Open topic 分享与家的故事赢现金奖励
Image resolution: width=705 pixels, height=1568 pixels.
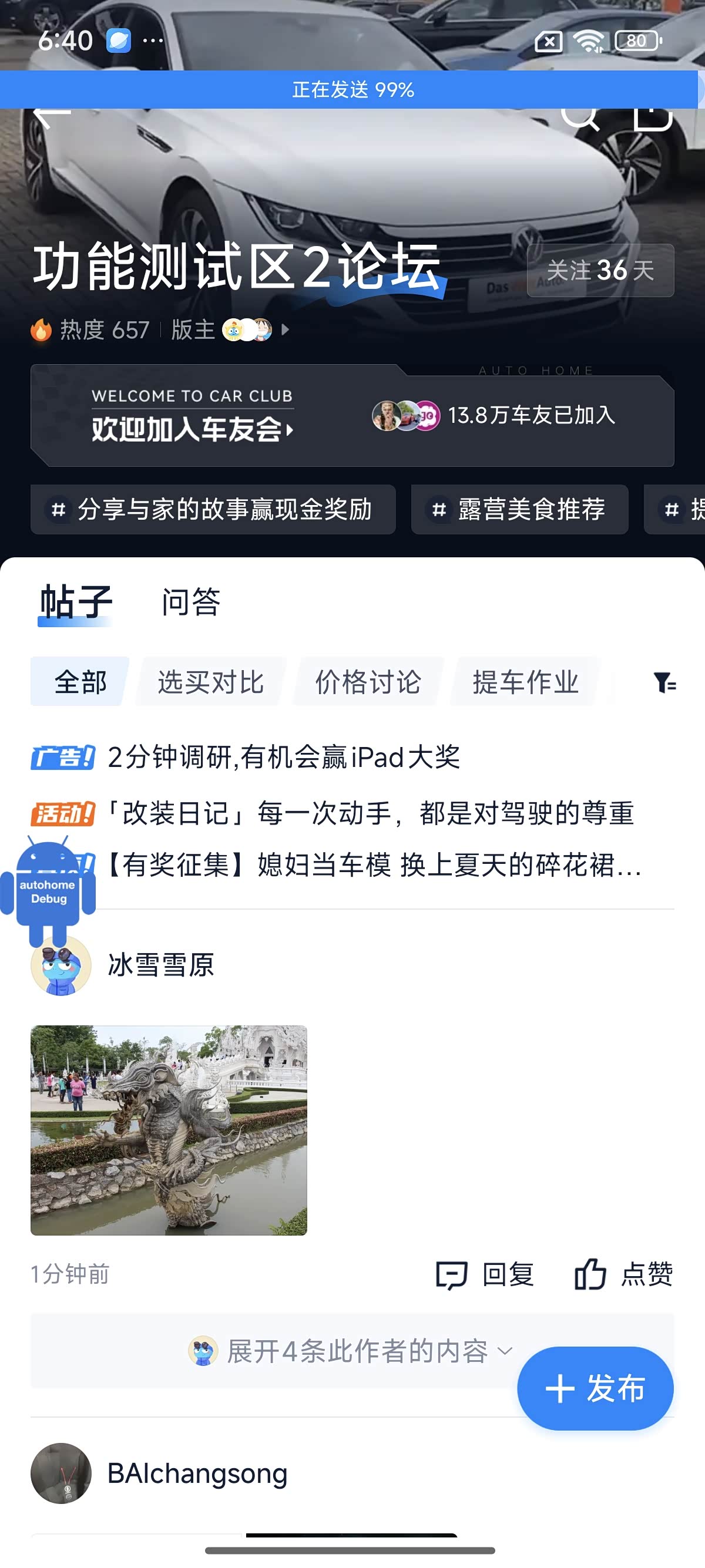pos(213,510)
